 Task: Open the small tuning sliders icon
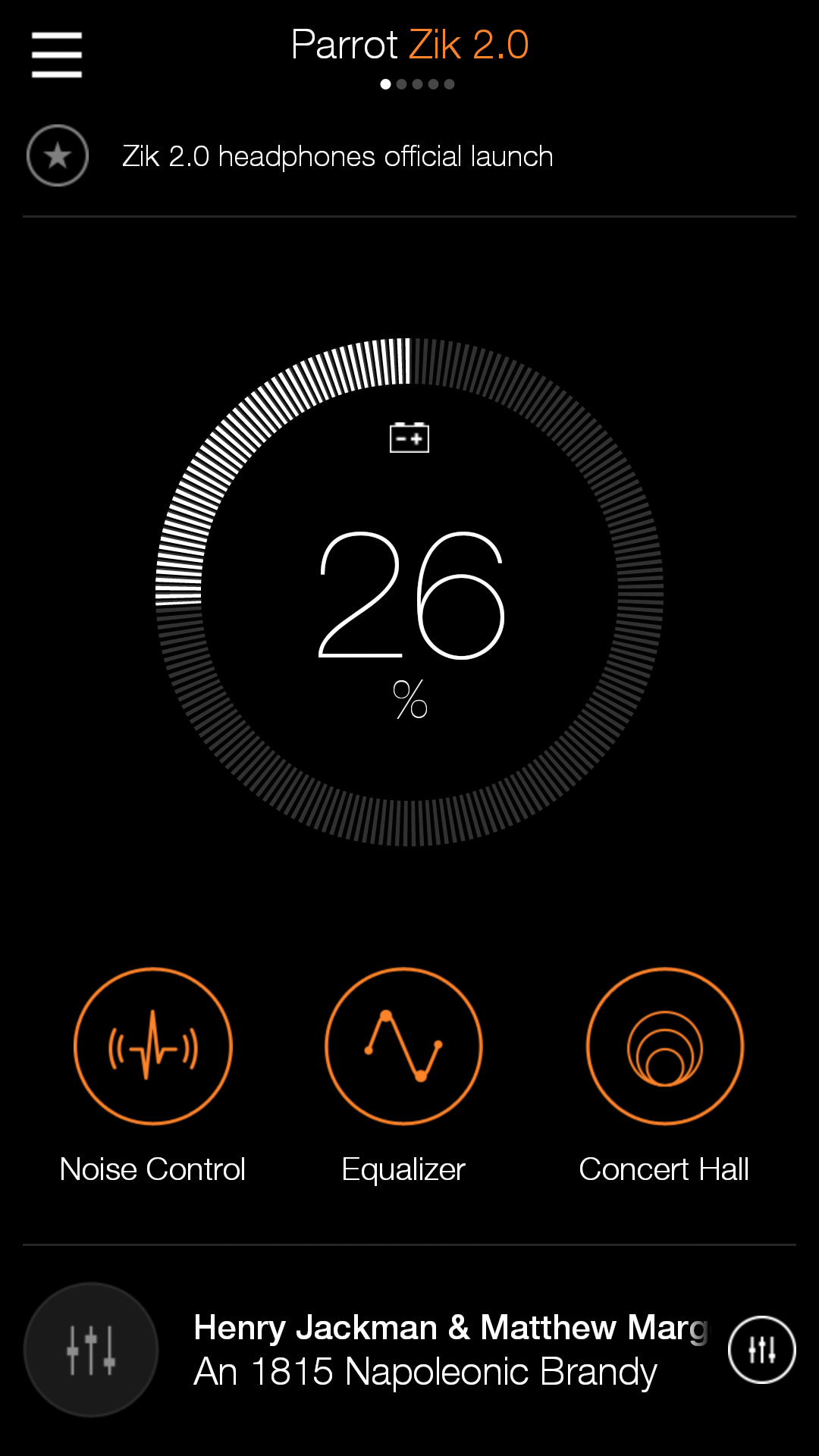(761, 1350)
